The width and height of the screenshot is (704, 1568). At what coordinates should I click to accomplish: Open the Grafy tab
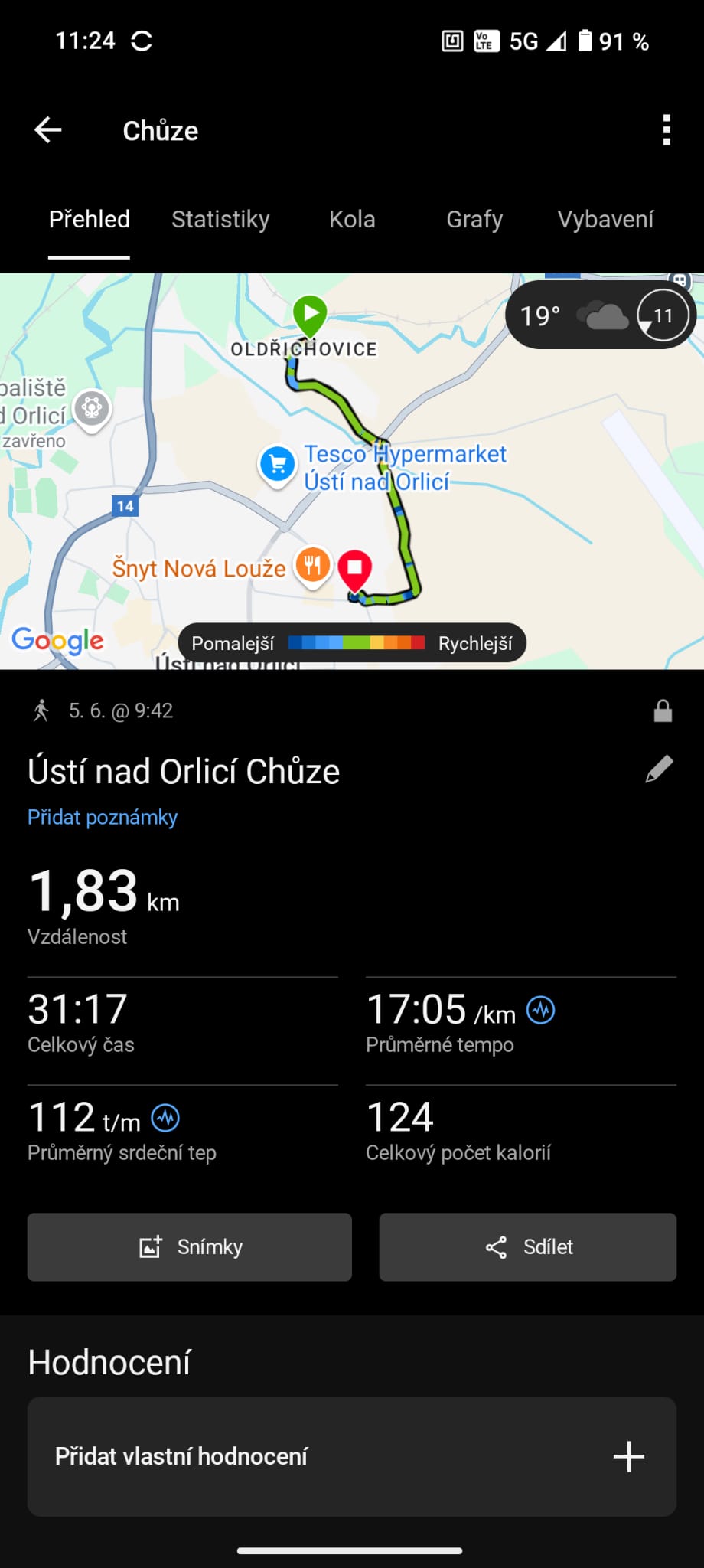pos(474,220)
